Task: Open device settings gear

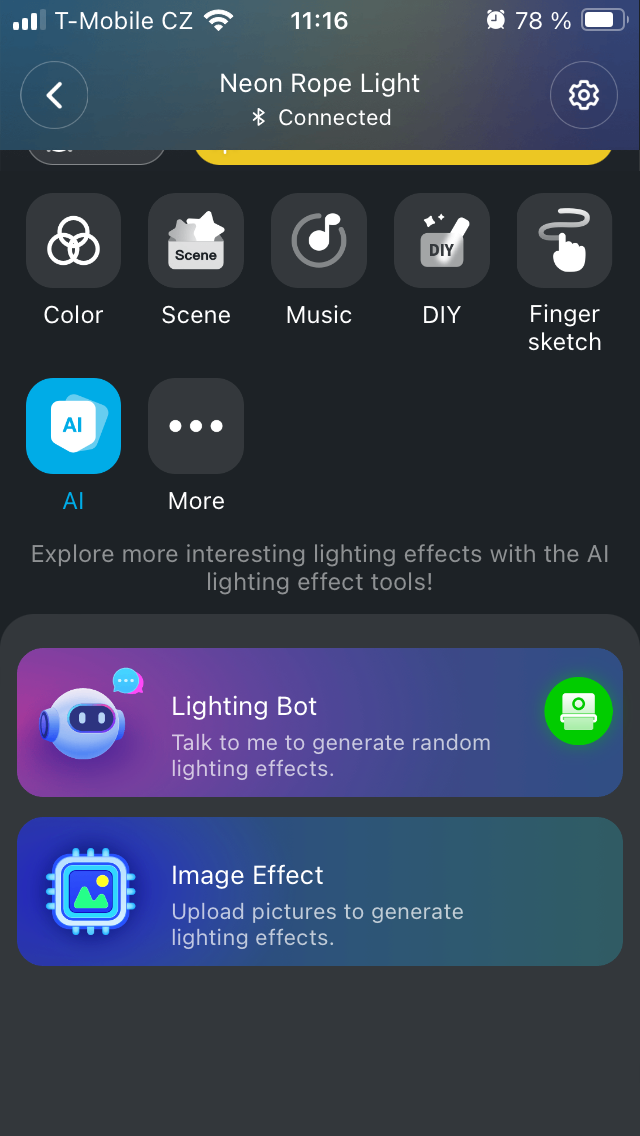Action: pyautogui.click(x=583, y=95)
